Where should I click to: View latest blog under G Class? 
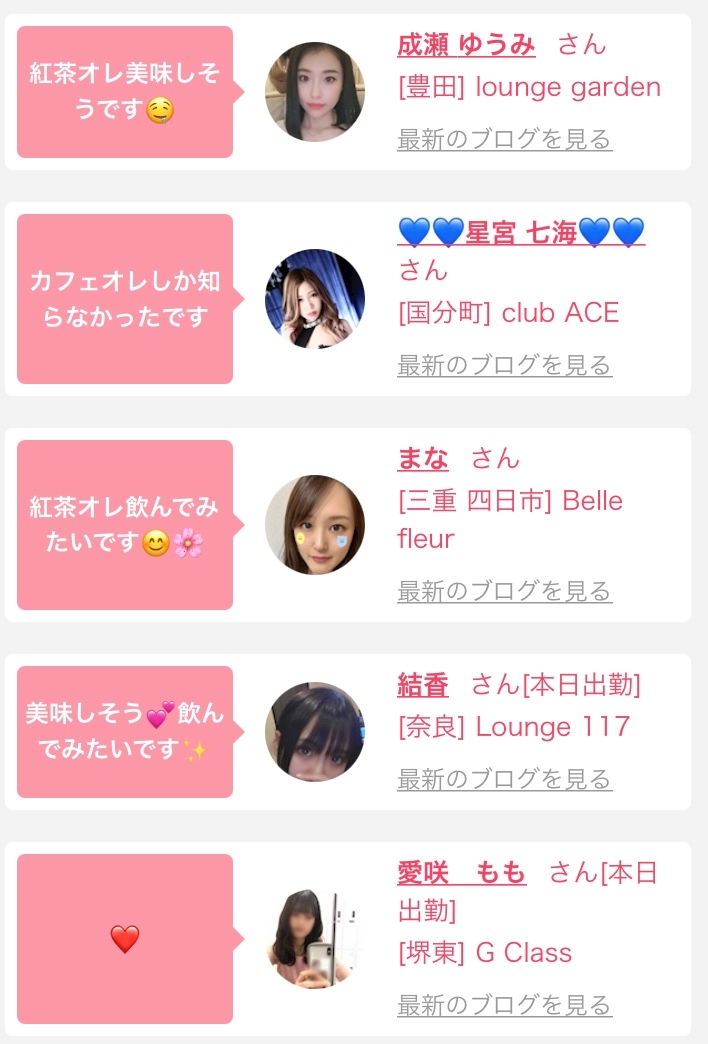coord(504,1005)
